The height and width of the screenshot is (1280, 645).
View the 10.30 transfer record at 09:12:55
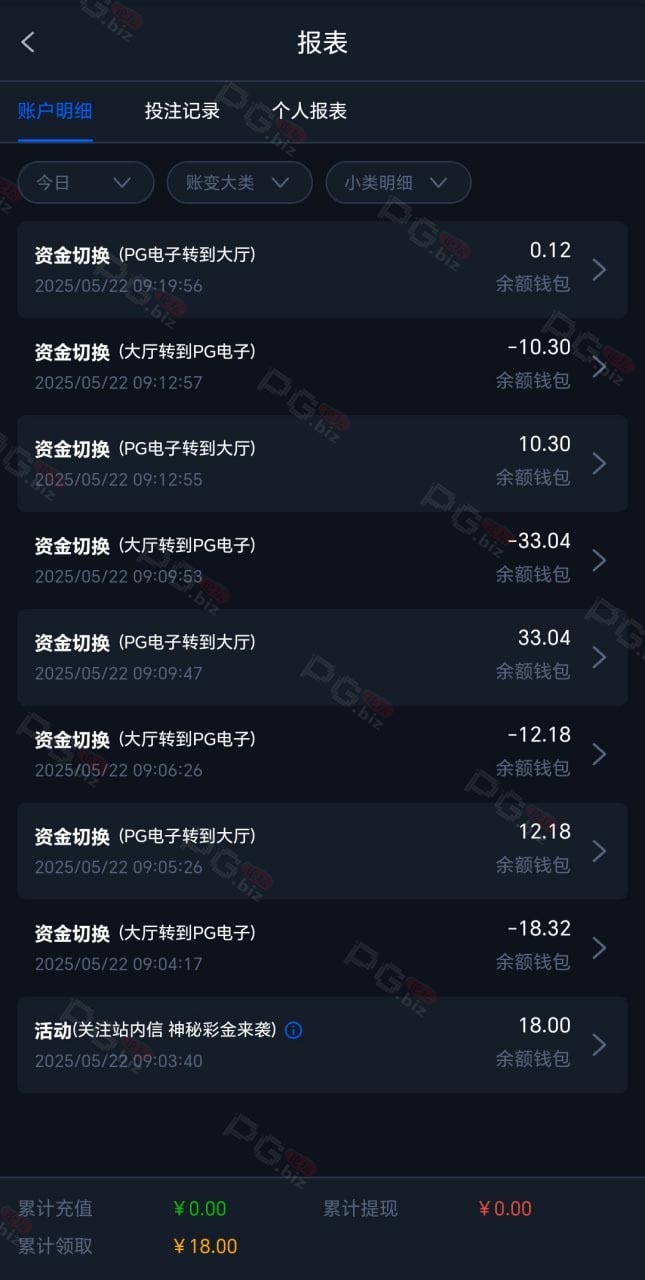pyautogui.click(x=322, y=464)
